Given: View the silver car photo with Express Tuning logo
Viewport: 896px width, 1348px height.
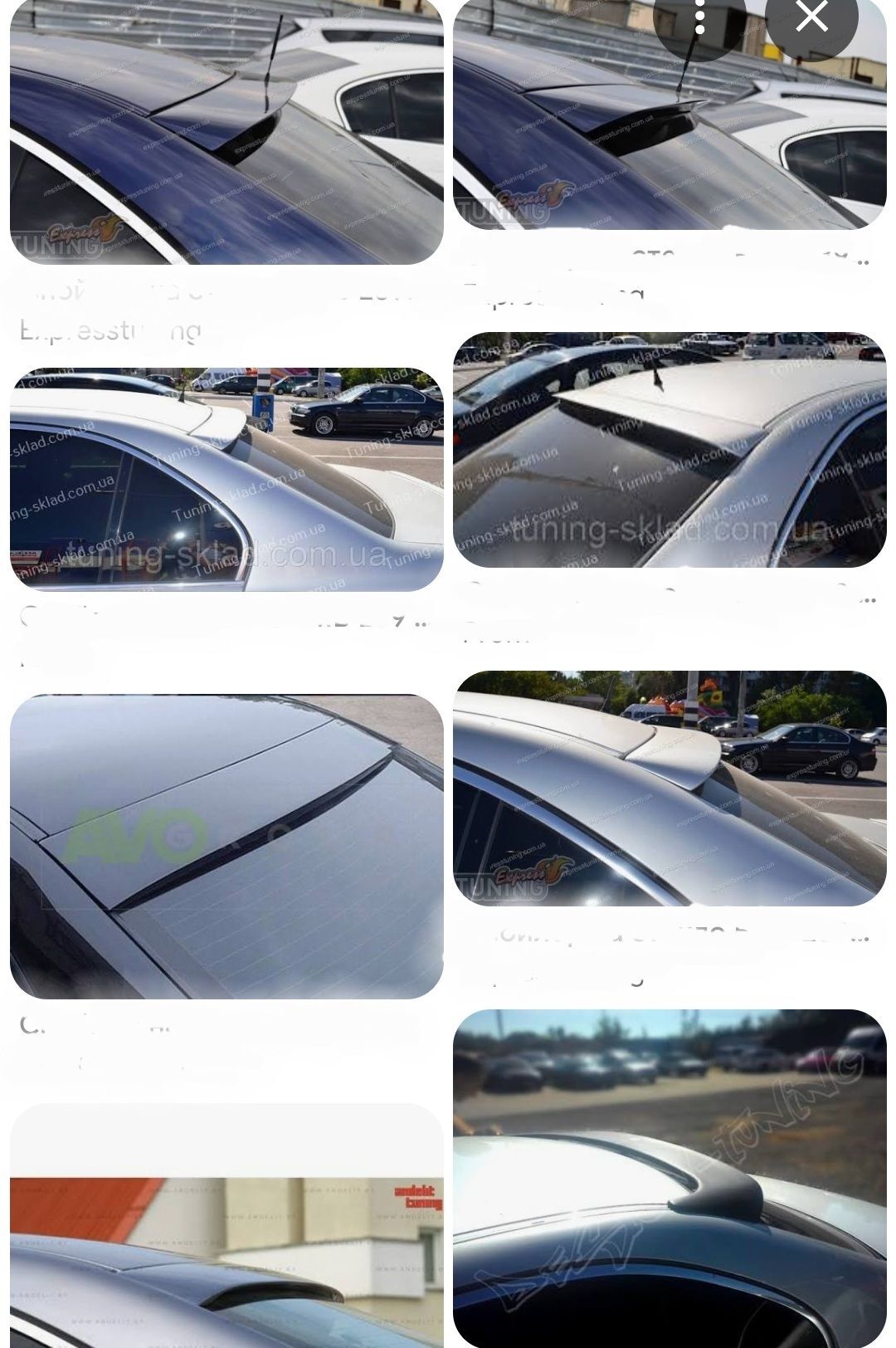Looking at the screenshot, I should point(670,788).
